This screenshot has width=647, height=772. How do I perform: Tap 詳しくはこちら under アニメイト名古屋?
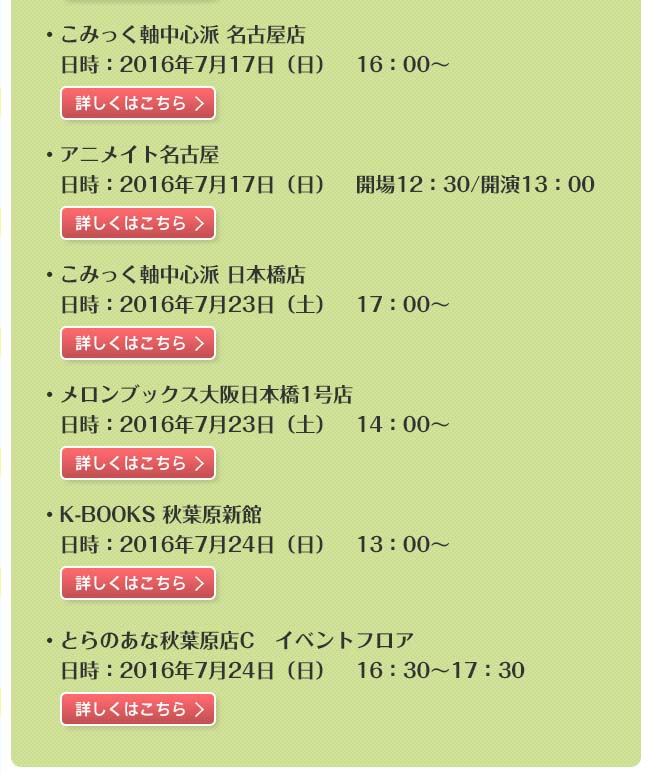pyautogui.click(x=138, y=223)
